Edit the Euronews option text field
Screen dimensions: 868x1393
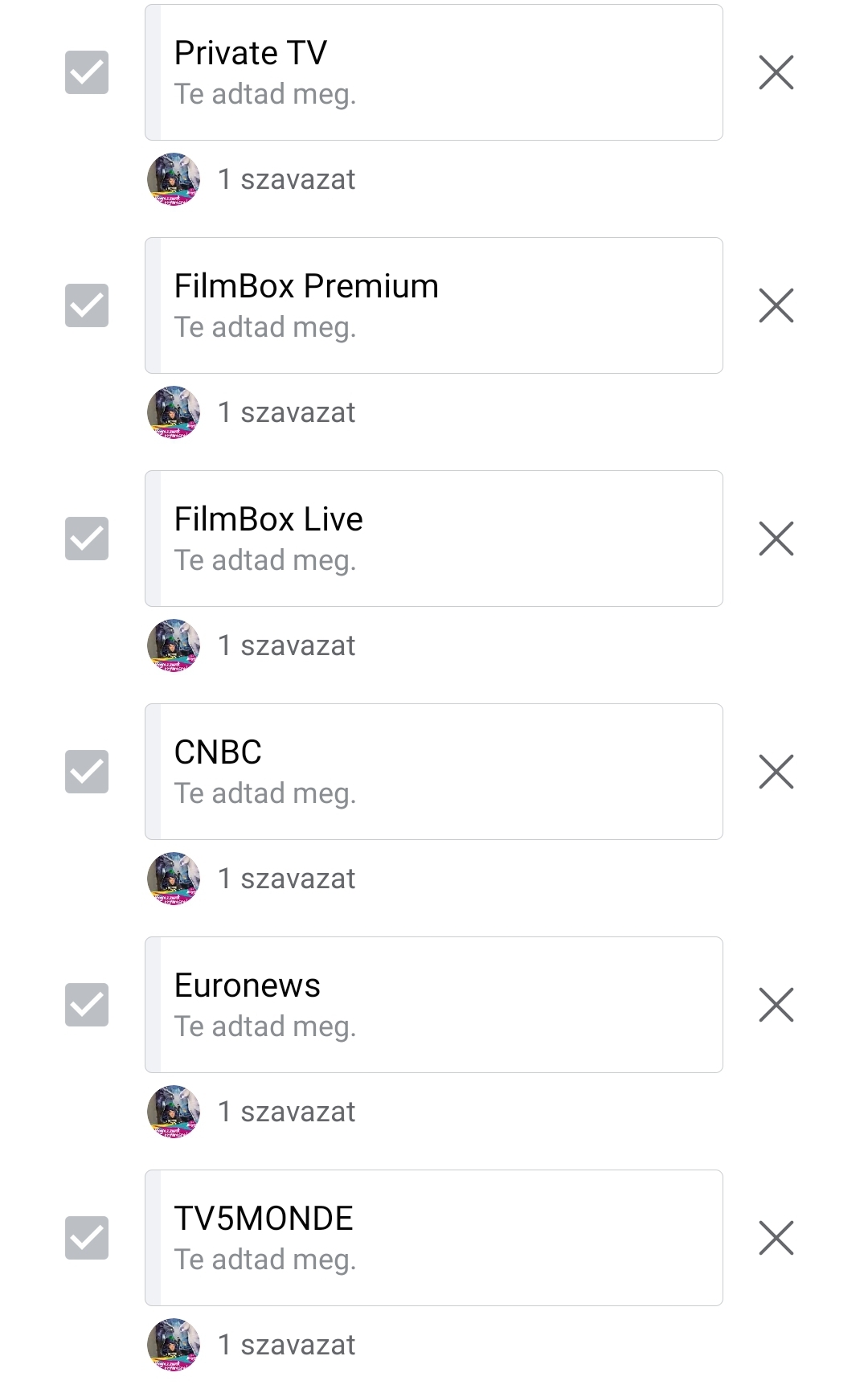point(434,1005)
